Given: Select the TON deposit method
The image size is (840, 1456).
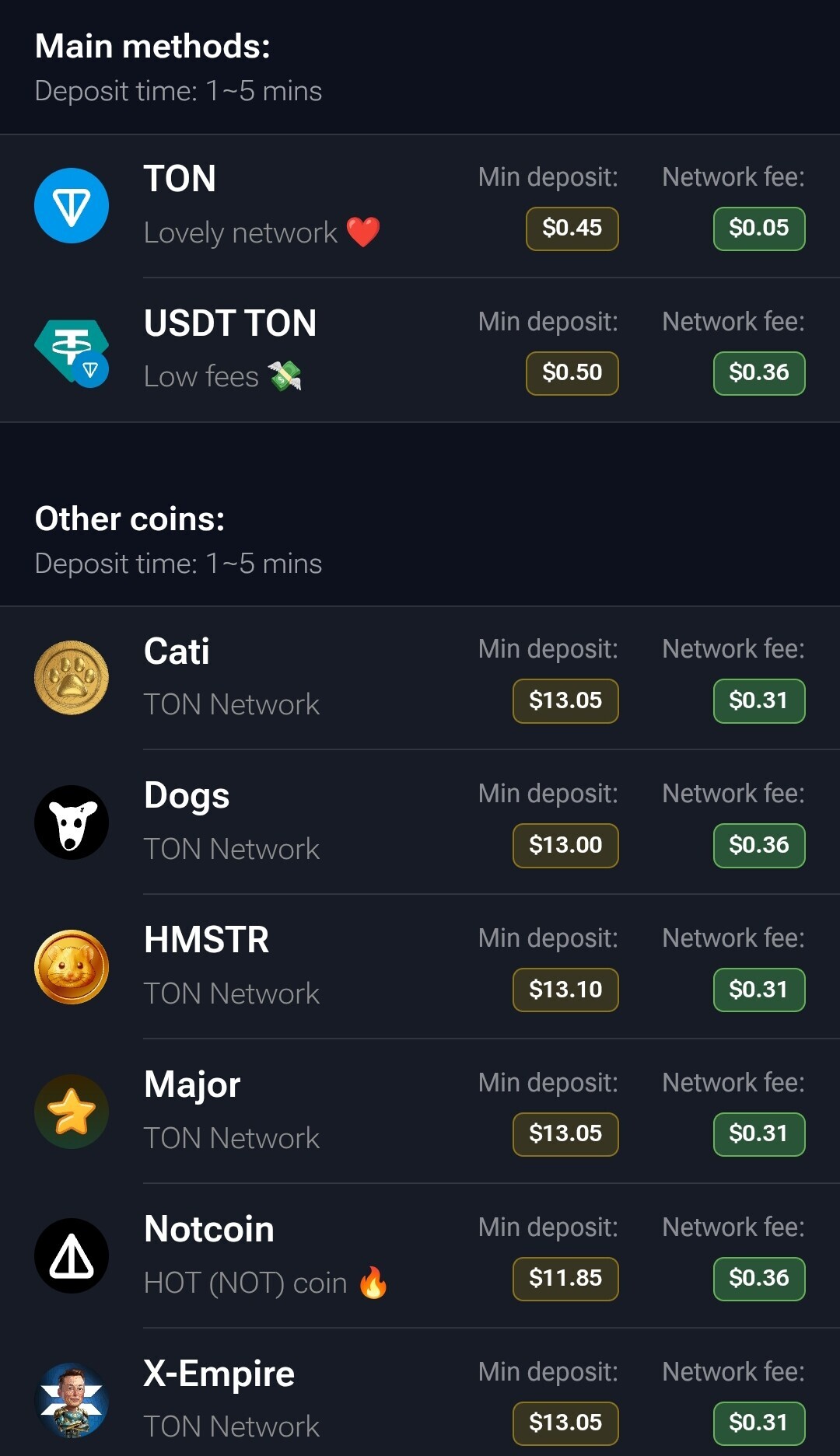Looking at the screenshot, I should tap(420, 206).
